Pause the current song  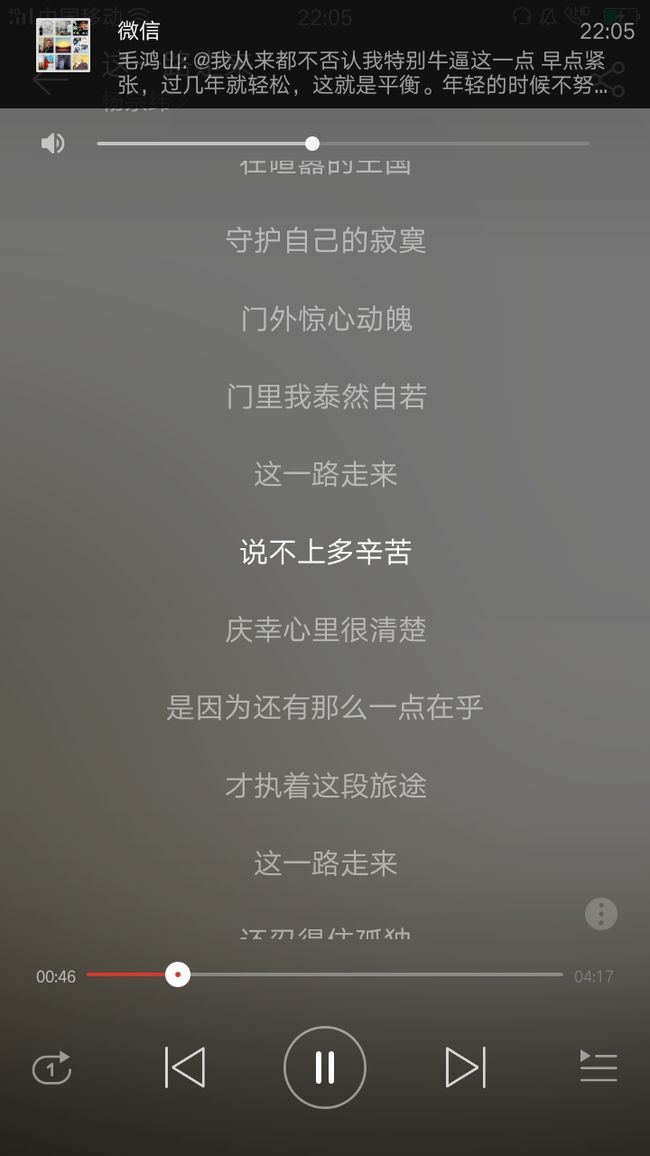(325, 1067)
